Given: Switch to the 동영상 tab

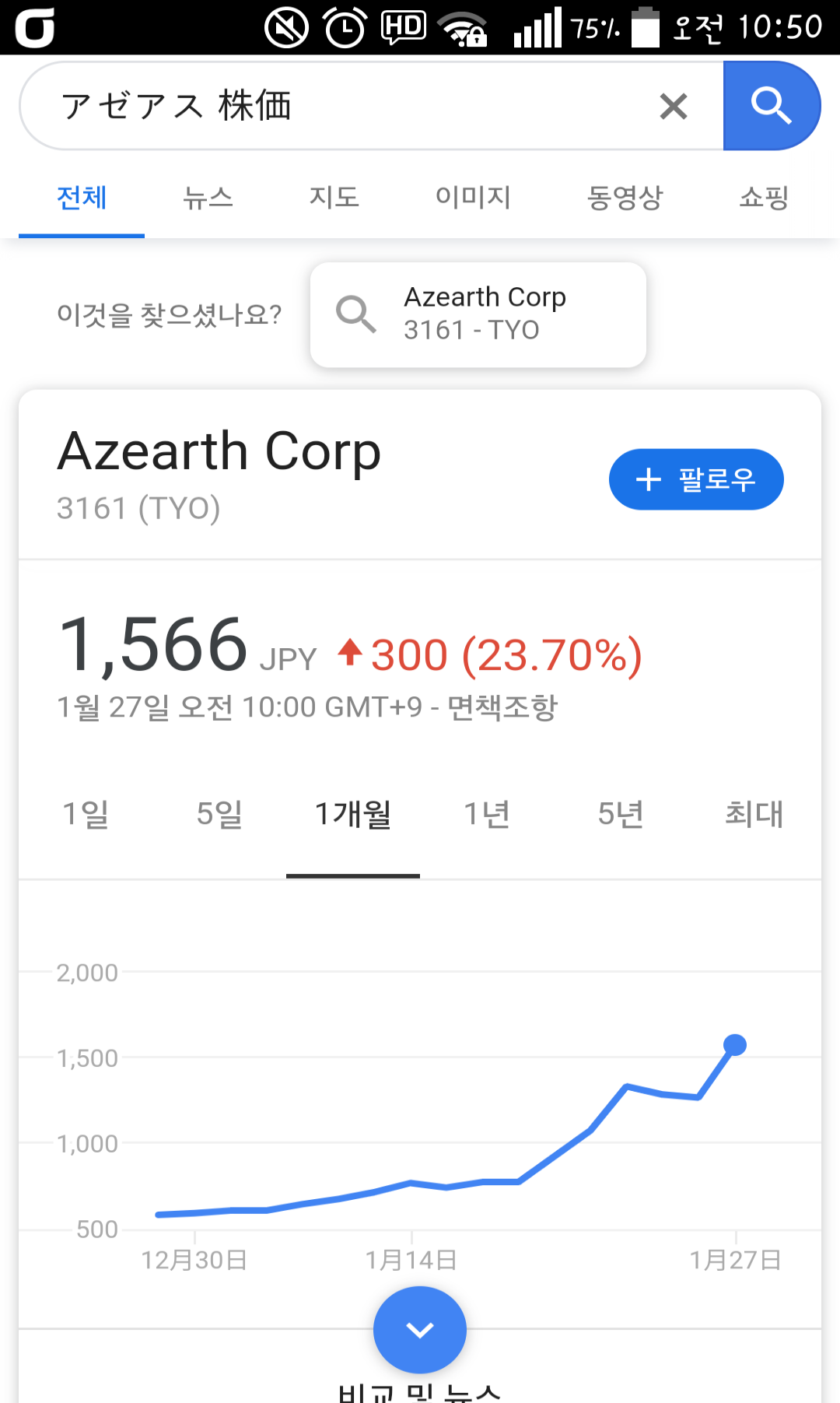Looking at the screenshot, I should click(625, 198).
